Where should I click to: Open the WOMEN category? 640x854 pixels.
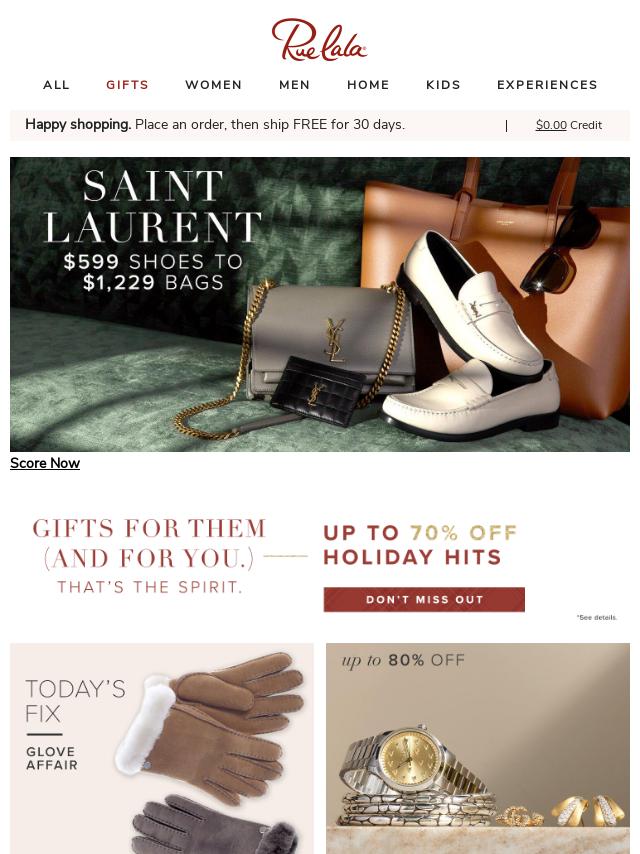tap(213, 85)
